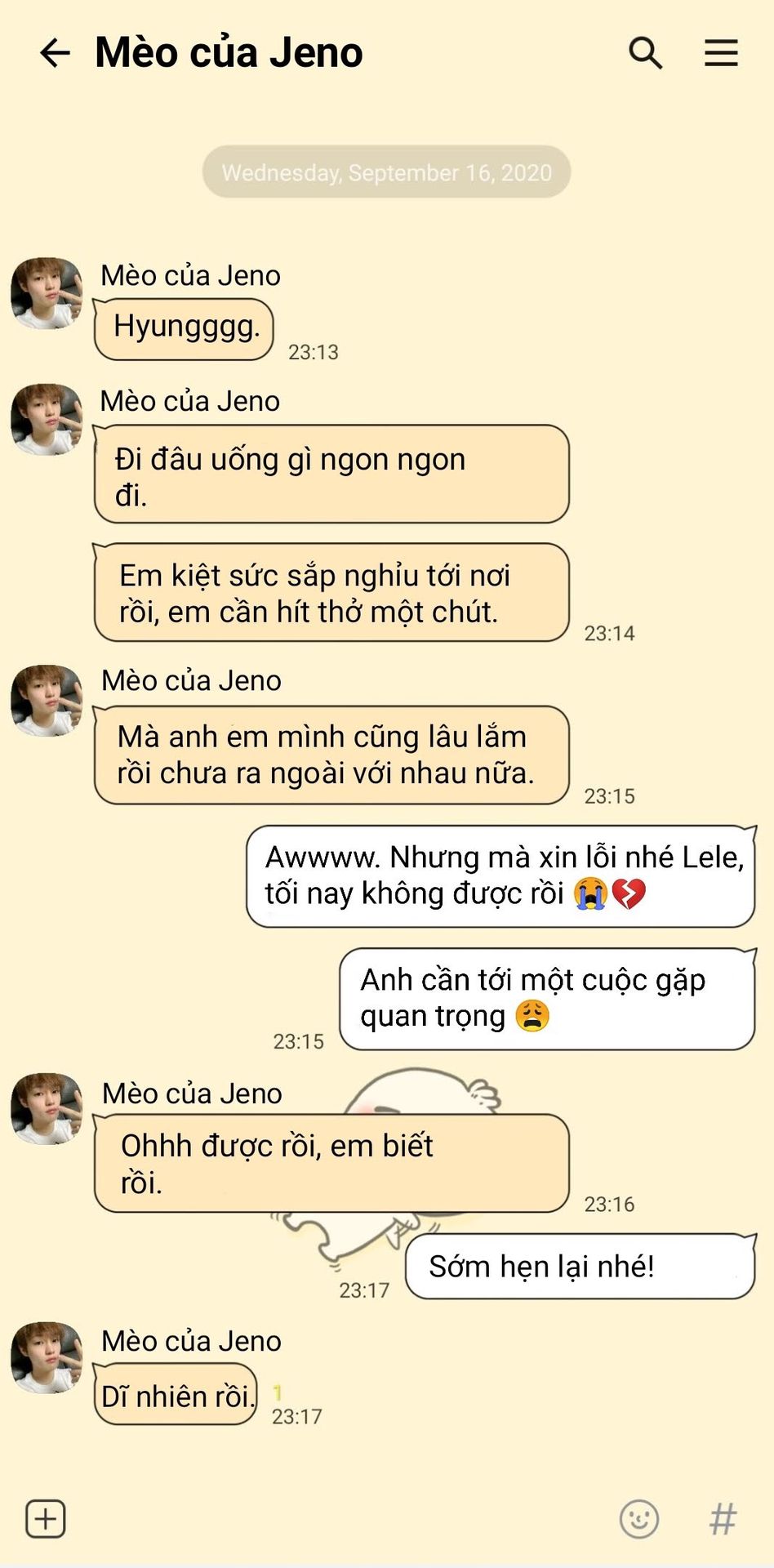774x1568 pixels.
Task: View the profile photo beside the "Hyungggg." message
Action: click(47, 294)
